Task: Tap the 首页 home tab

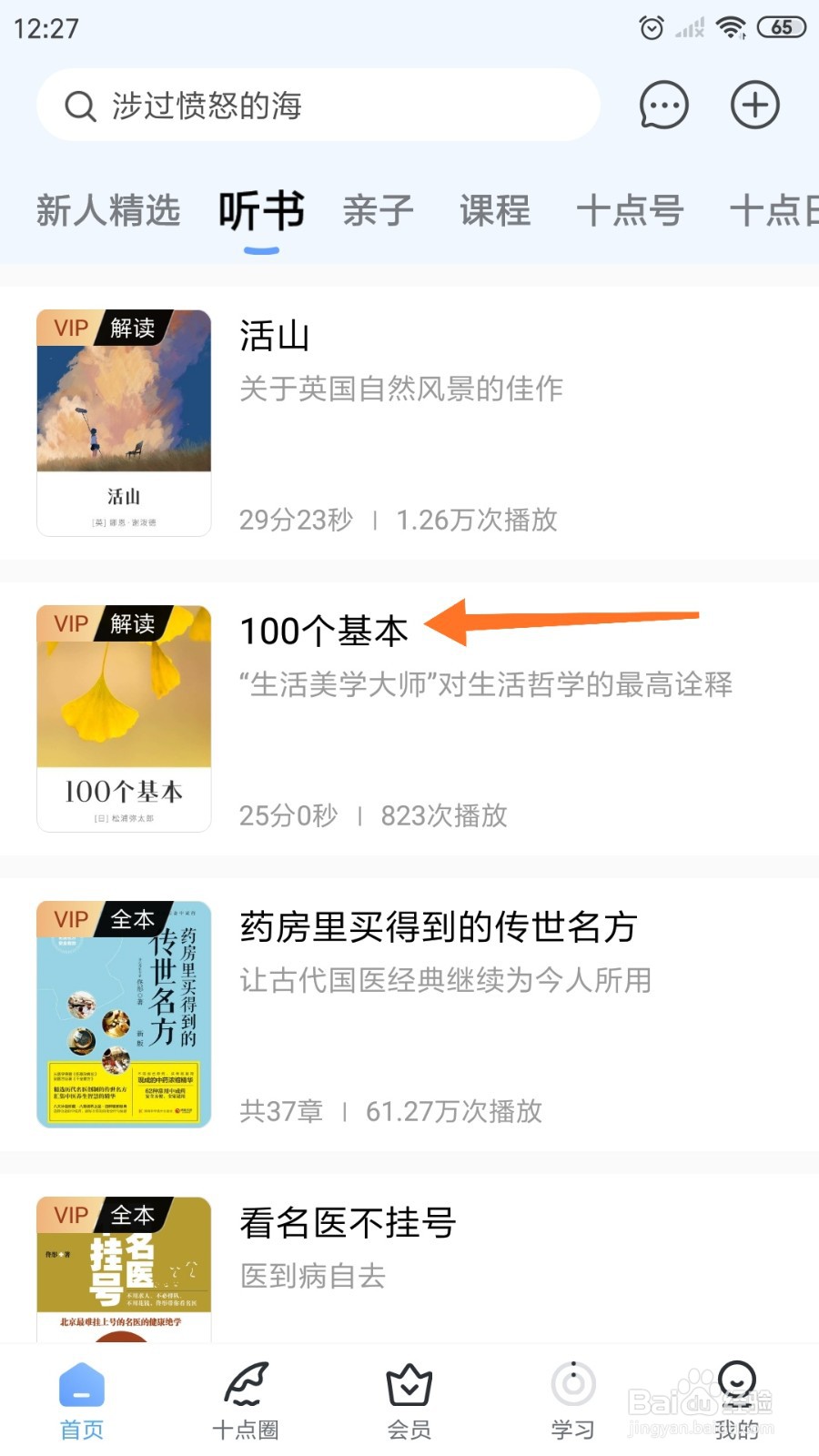Action: (x=82, y=1401)
